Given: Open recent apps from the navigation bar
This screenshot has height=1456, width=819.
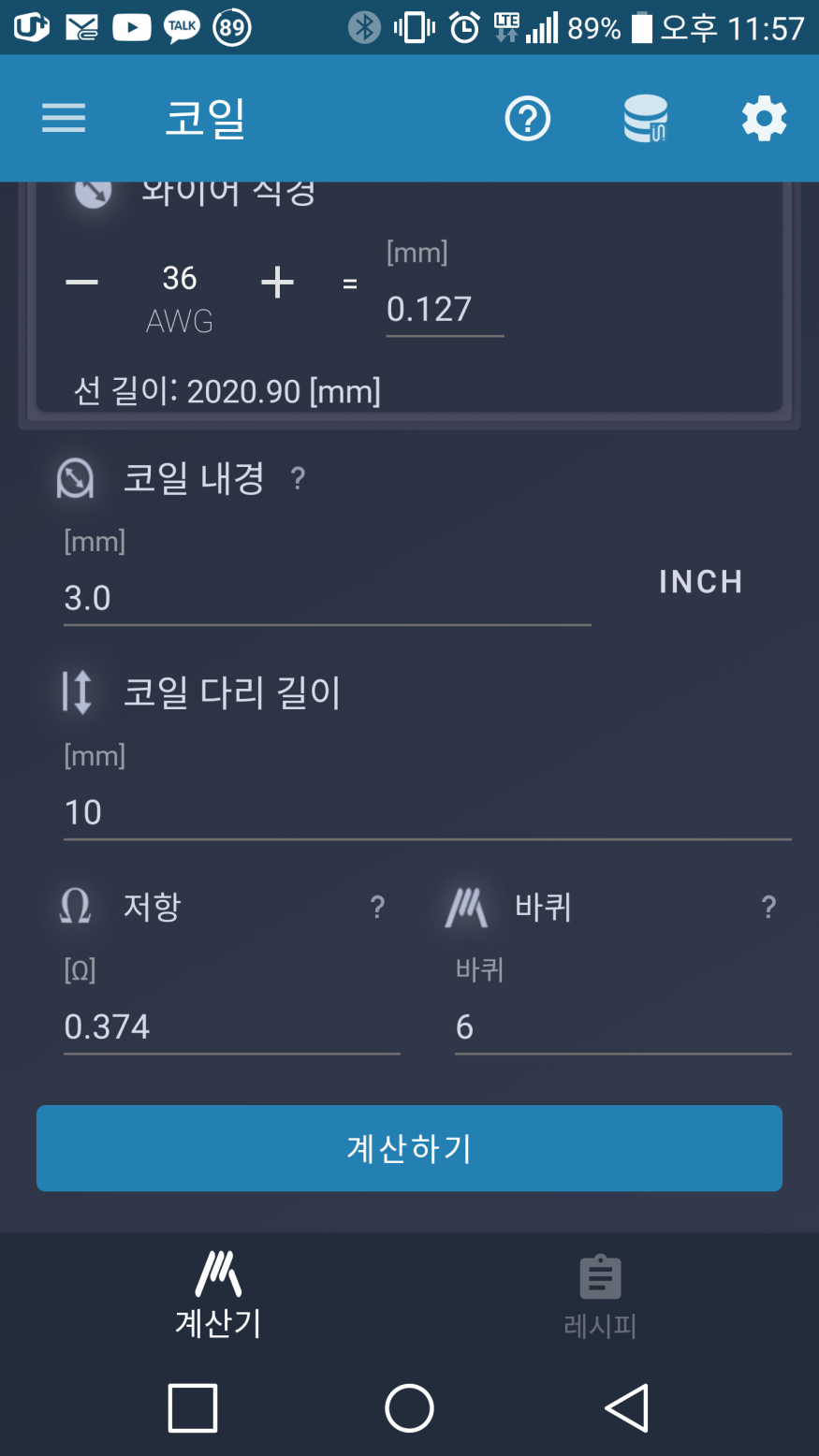Looking at the screenshot, I should (x=193, y=1407).
